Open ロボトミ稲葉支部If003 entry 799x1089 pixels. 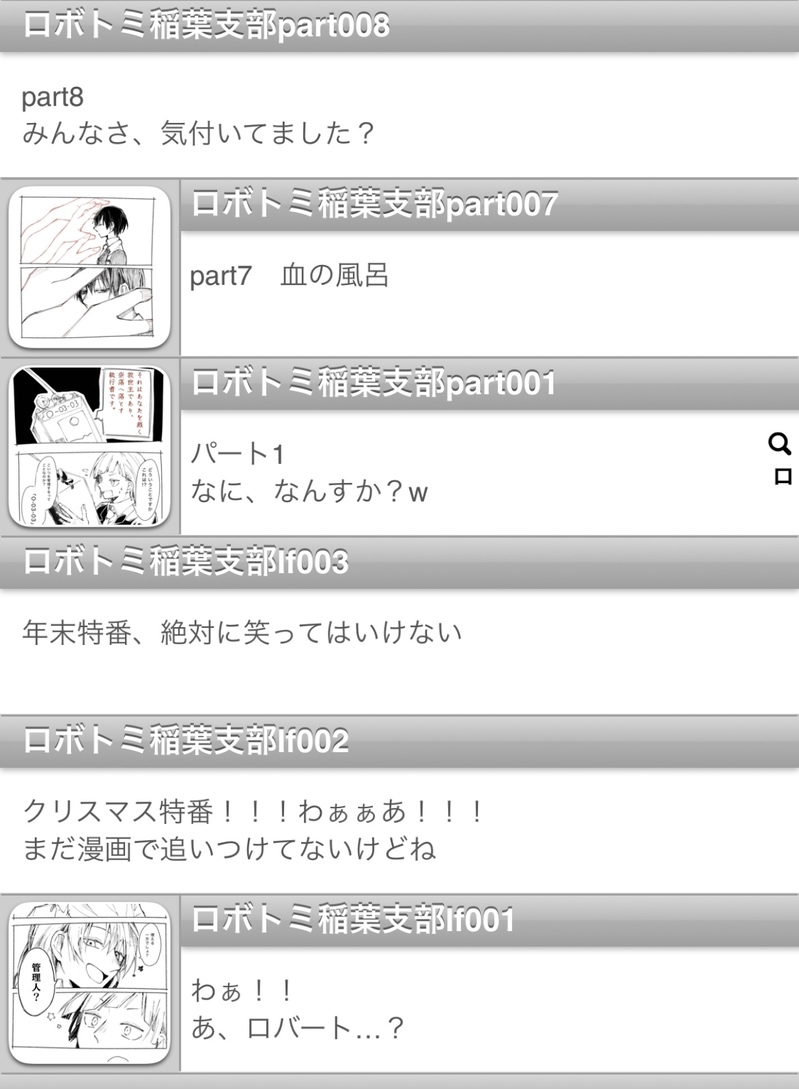tap(186, 562)
